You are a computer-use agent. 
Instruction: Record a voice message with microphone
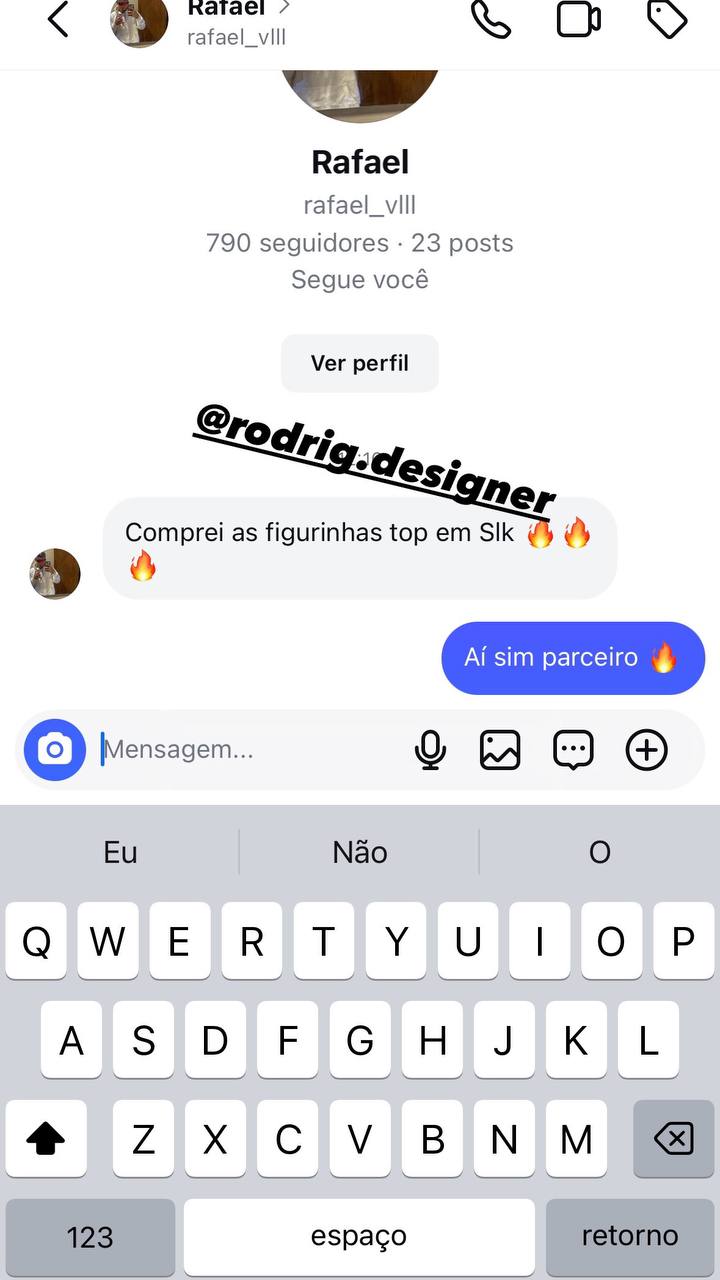click(430, 749)
